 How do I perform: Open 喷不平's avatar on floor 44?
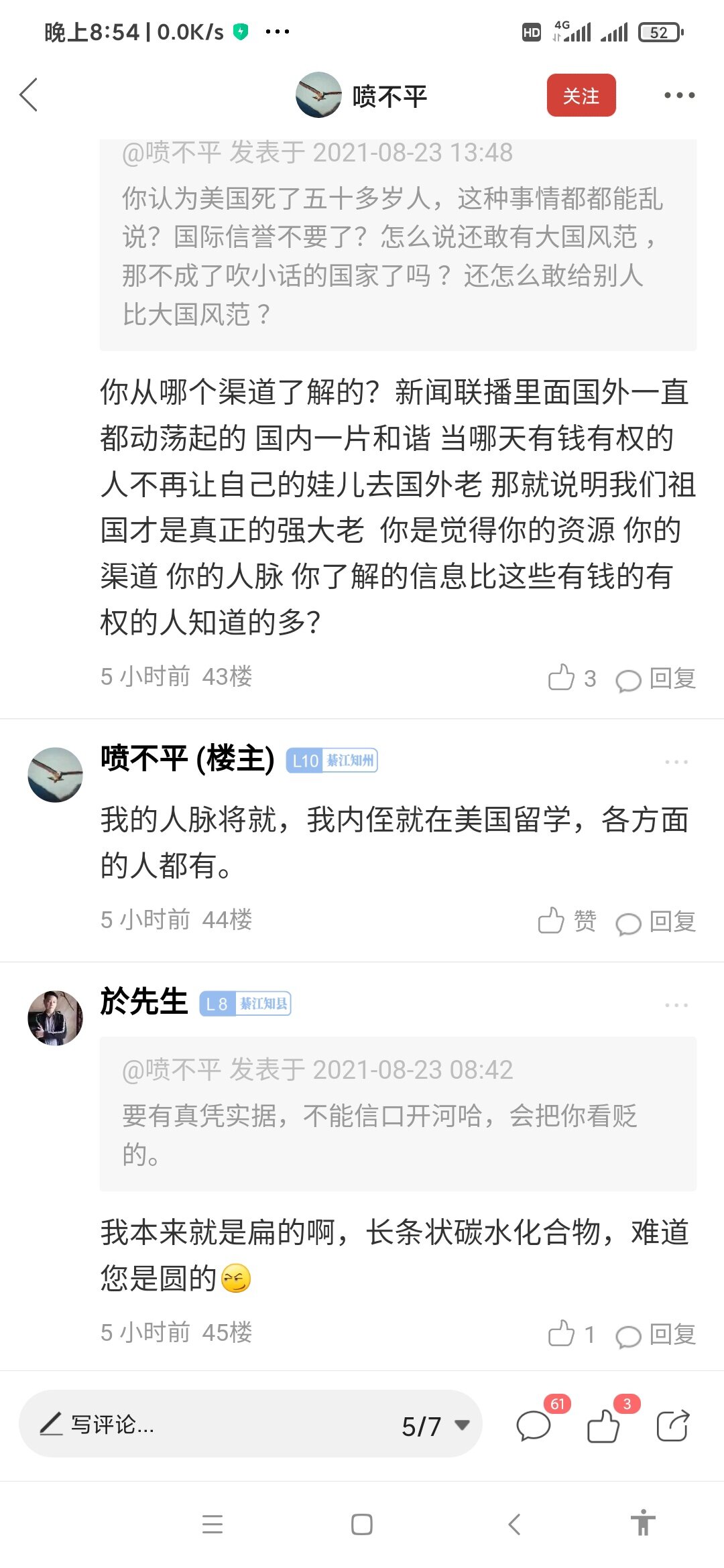click(x=55, y=775)
